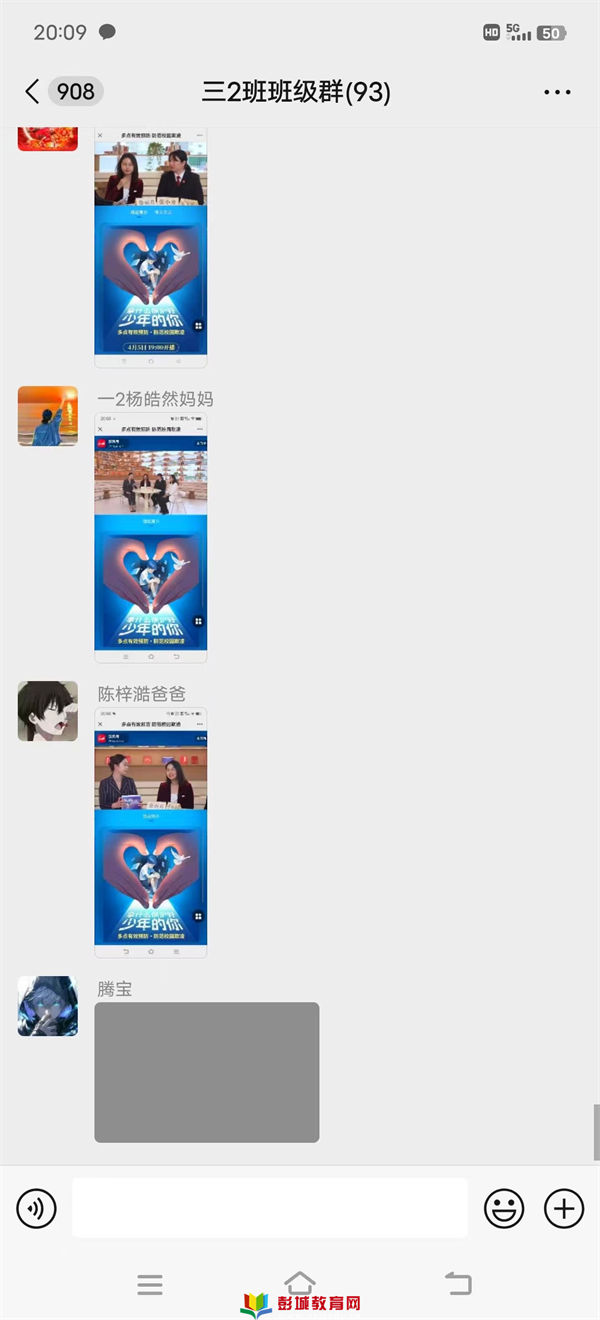Open the image sent by 陈梓澔爸爸
600x1320 pixels.
[151, 832]
